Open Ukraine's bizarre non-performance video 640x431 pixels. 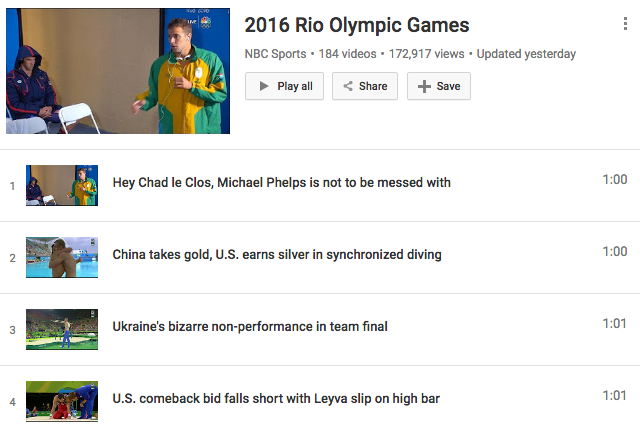pyautogui.click(x=249, y=327)
